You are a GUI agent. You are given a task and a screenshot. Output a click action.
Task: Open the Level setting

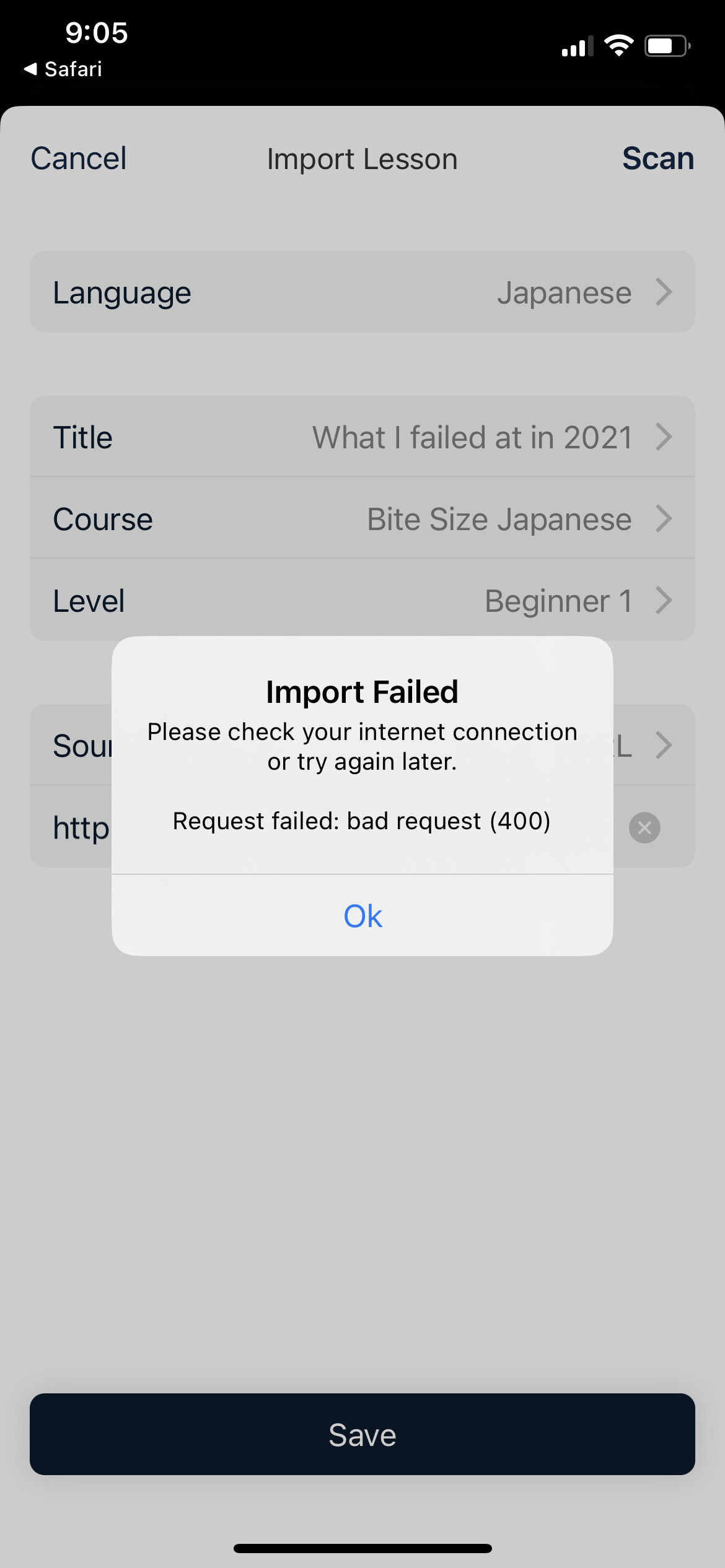362,601
